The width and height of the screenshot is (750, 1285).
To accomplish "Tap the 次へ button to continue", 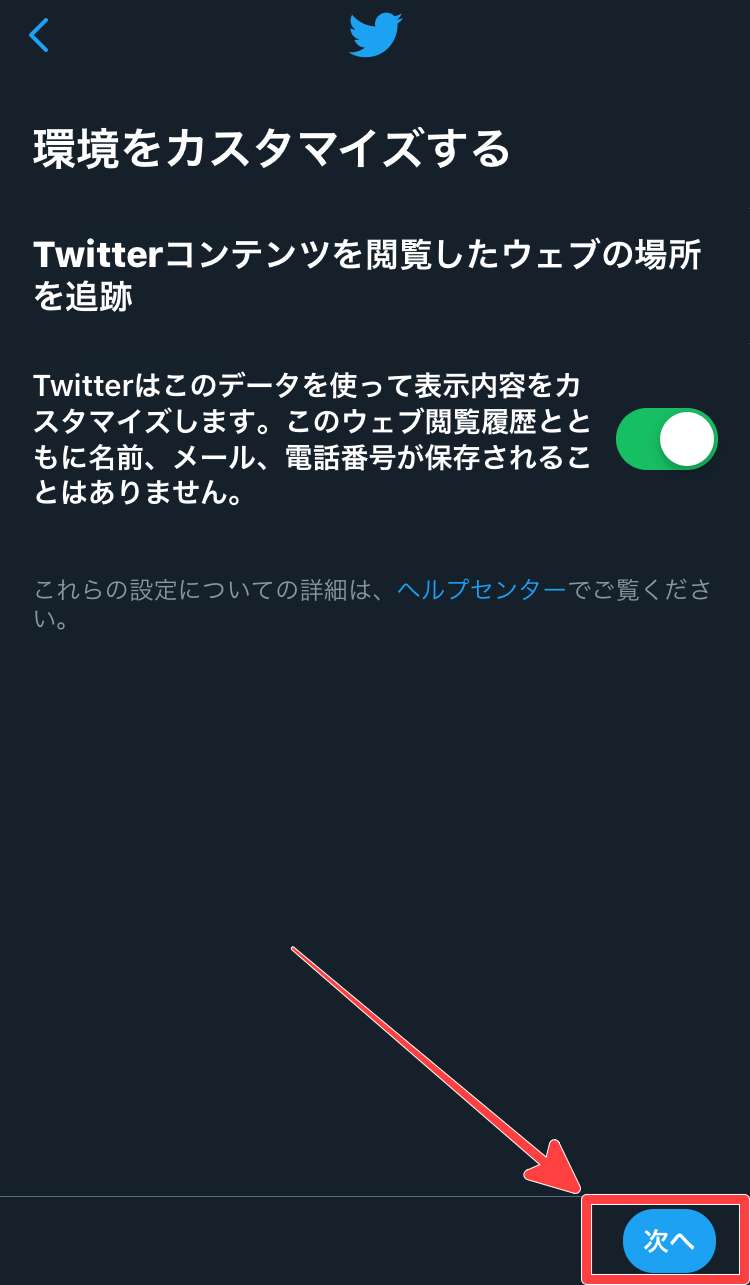I will [669, 1241].
